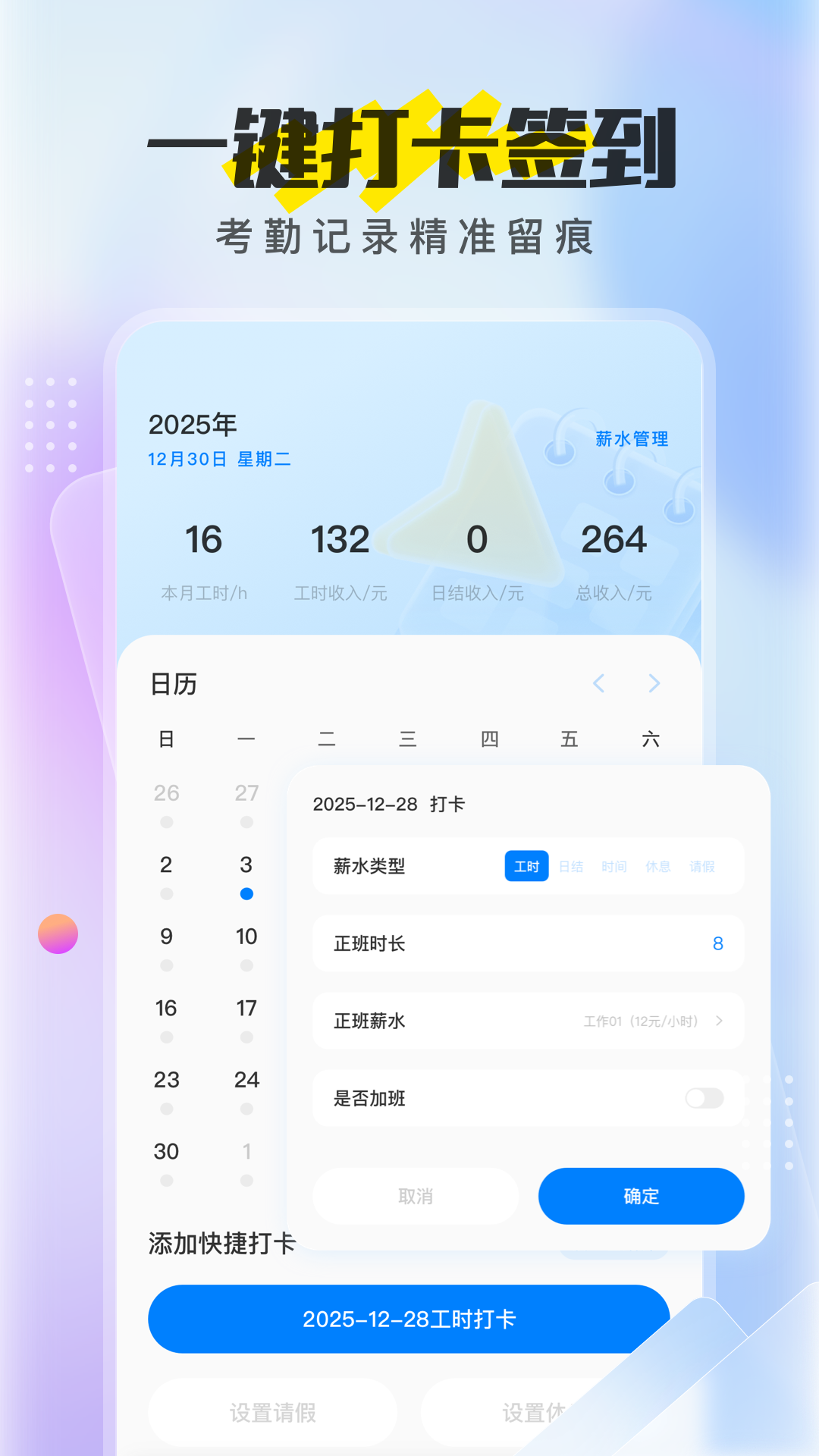Click the next month arrow in 日历

pyautogui.click(x=654, y=683)
